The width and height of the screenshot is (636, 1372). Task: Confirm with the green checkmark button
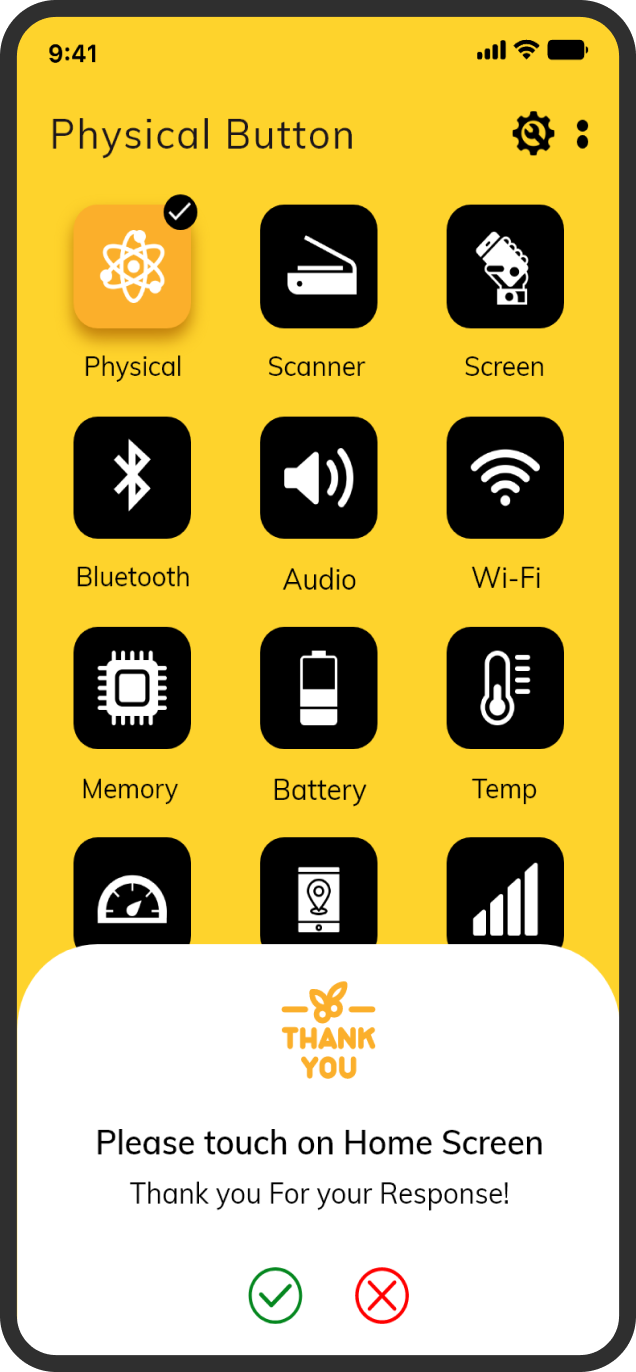pos(275,1295)
